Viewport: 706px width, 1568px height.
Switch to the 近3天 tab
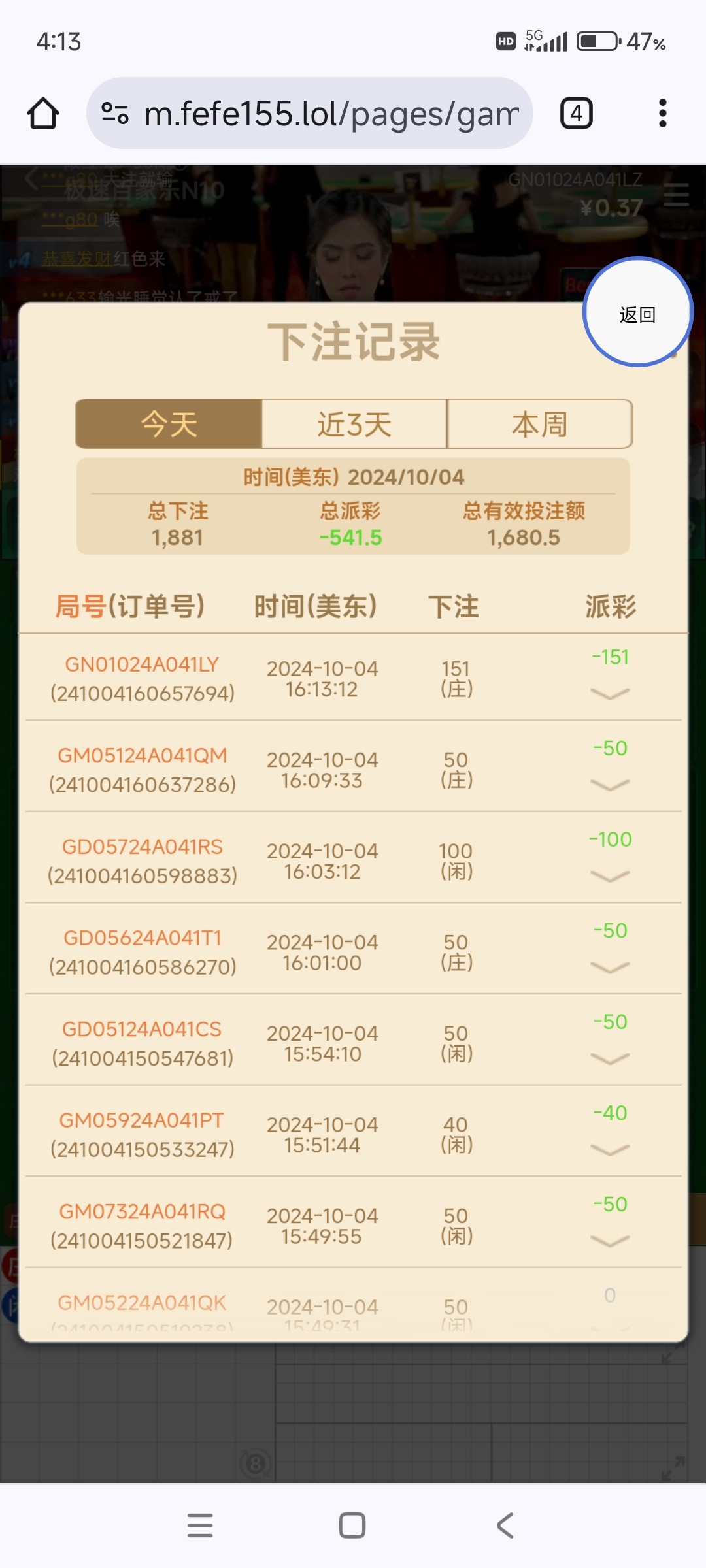354,424
